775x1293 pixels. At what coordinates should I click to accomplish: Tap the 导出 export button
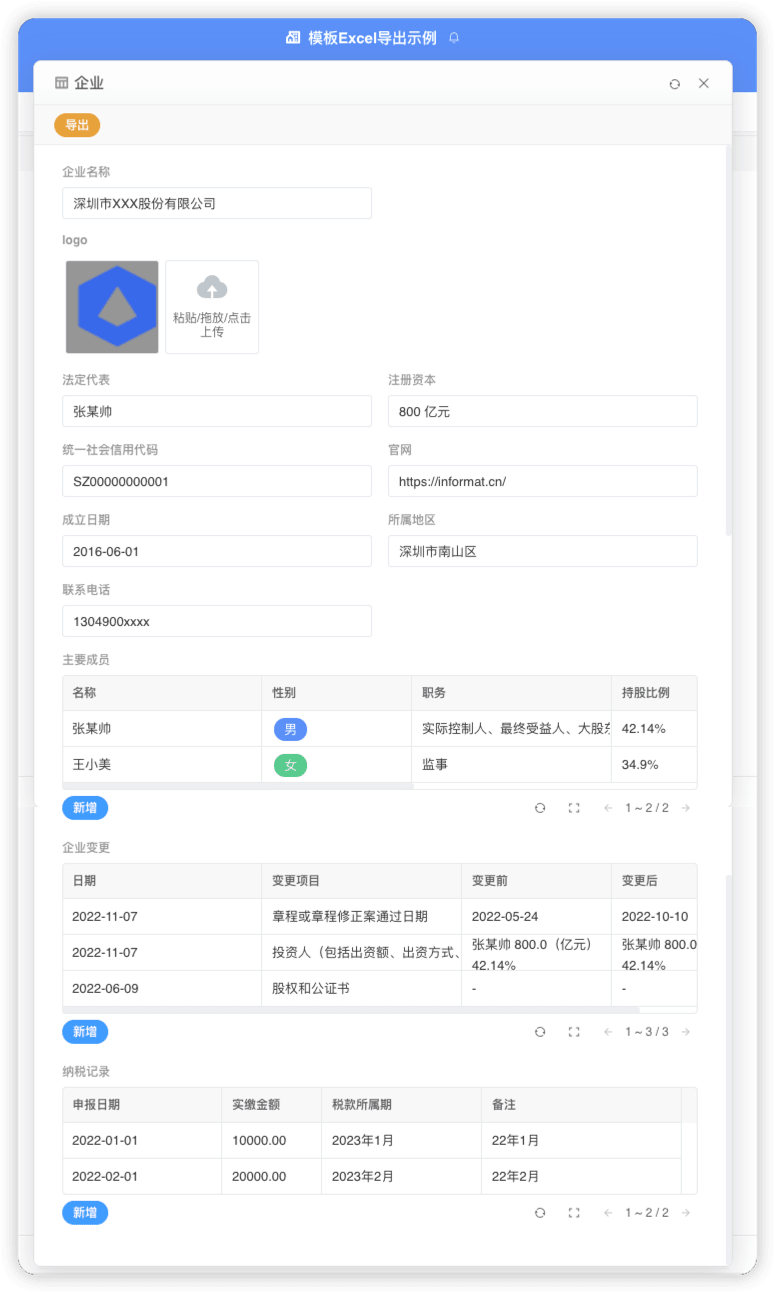click(77, 125)
